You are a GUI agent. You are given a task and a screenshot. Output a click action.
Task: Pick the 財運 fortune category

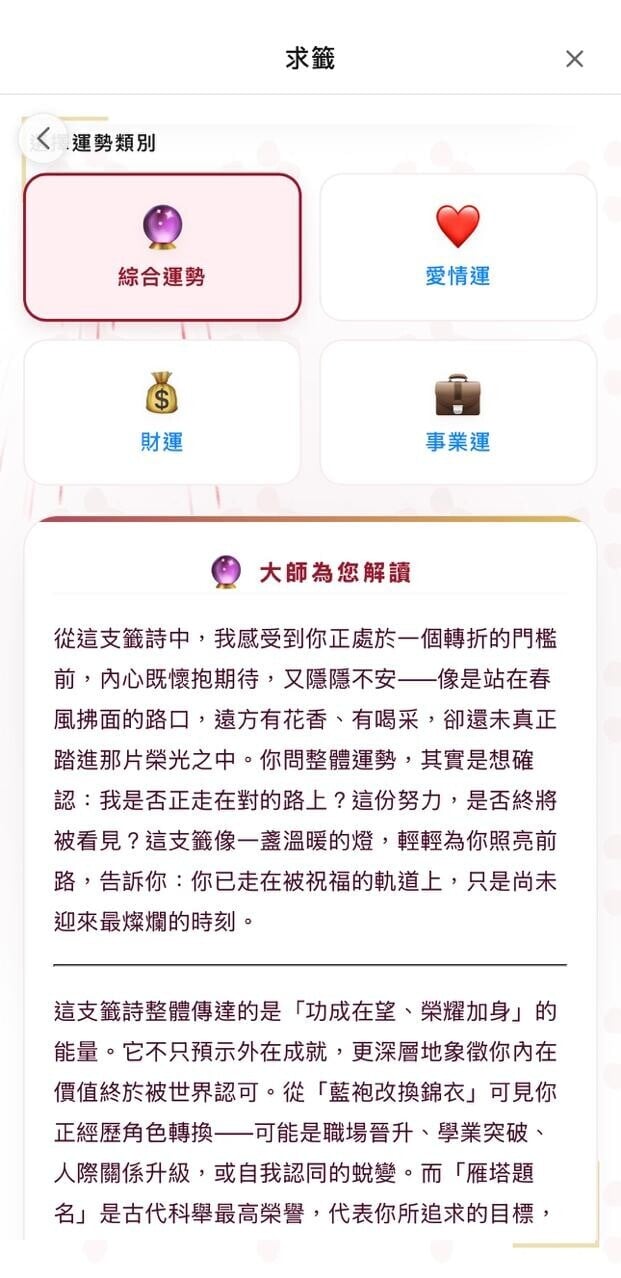click(162, 412)
